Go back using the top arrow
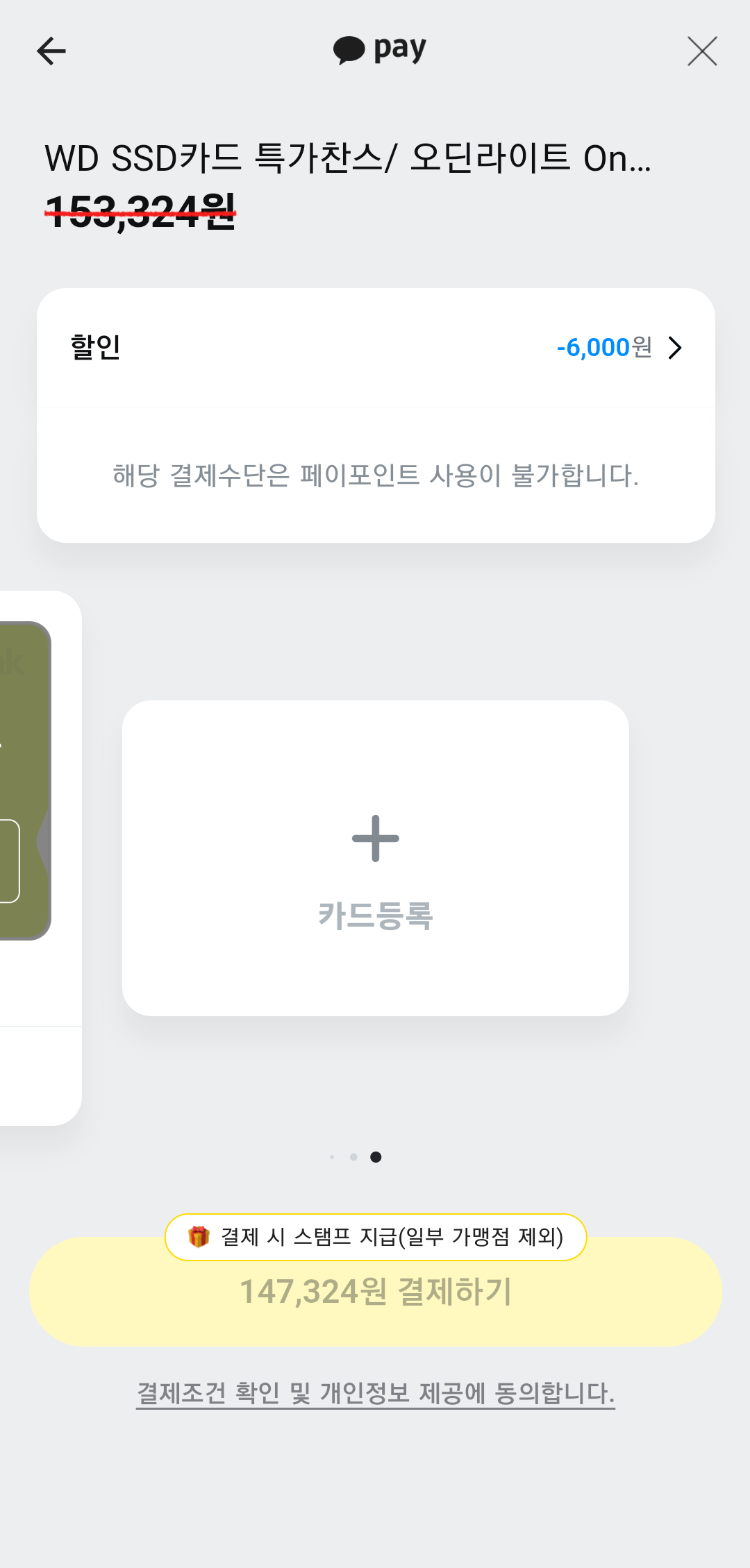750x1568 pixels. pyautogui.click(x=51, y=51)
